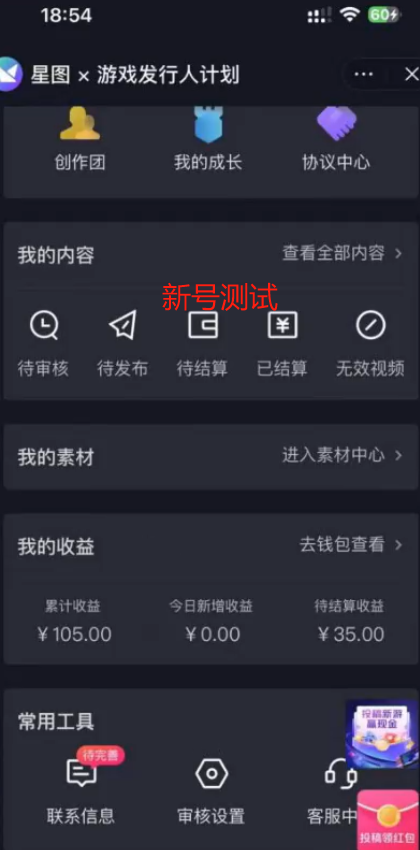The width and height of the screenshot is (420, 850).
Task: Open 已结算 items
Action: [x=282, y=343]
